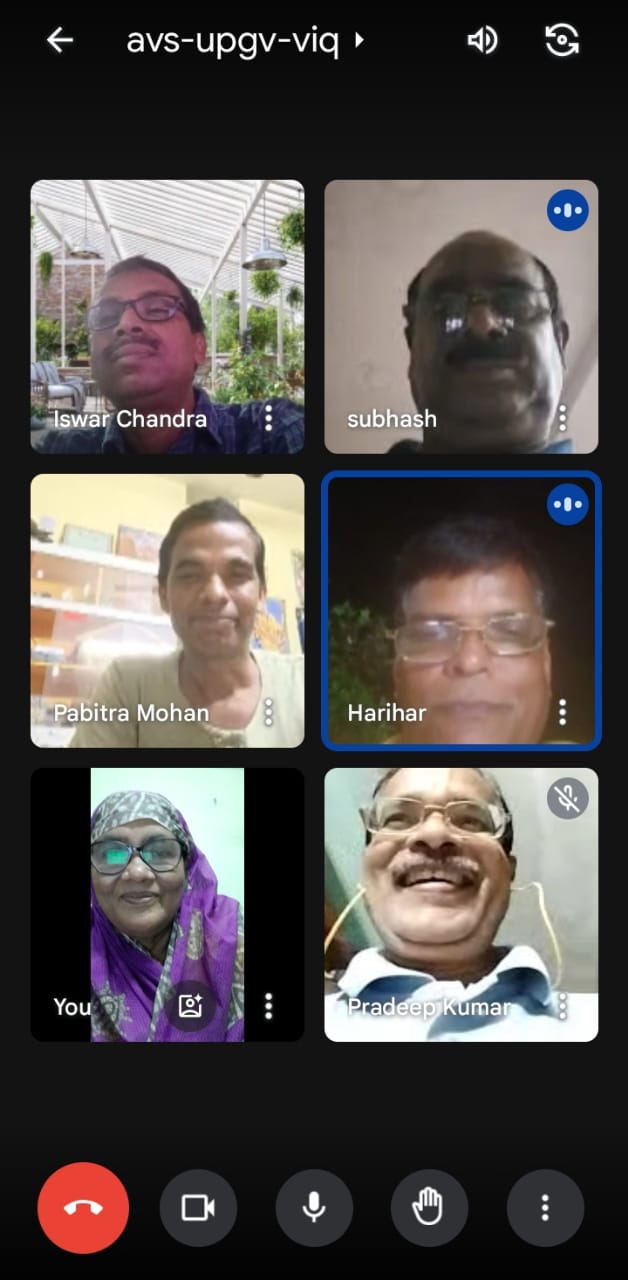The width and height of the screenshot is (628, 1280).
Task: Open options on your own video tile
Action: tap(268, 1006)
